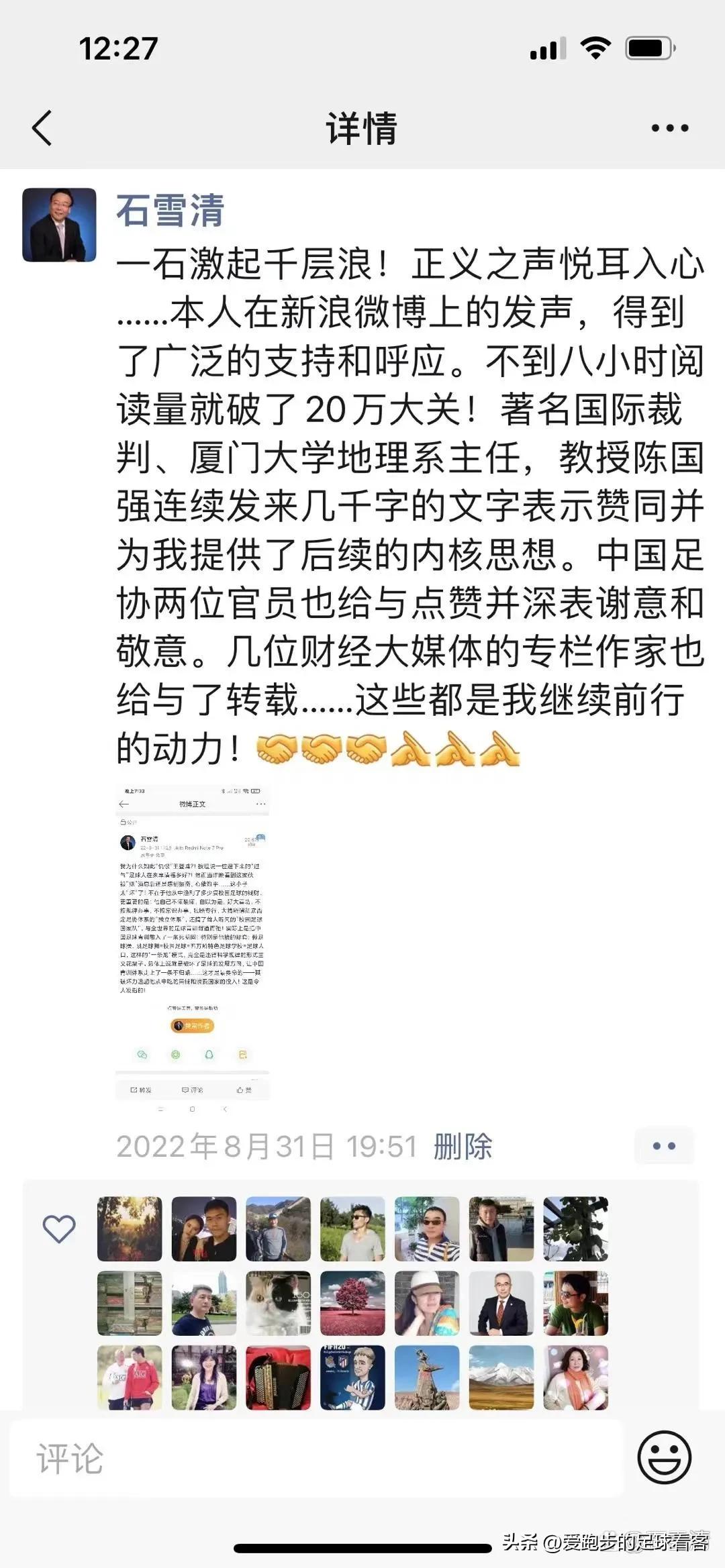Open the liker with accordion avatar

pyautogui.click(x=278, y=1377)
